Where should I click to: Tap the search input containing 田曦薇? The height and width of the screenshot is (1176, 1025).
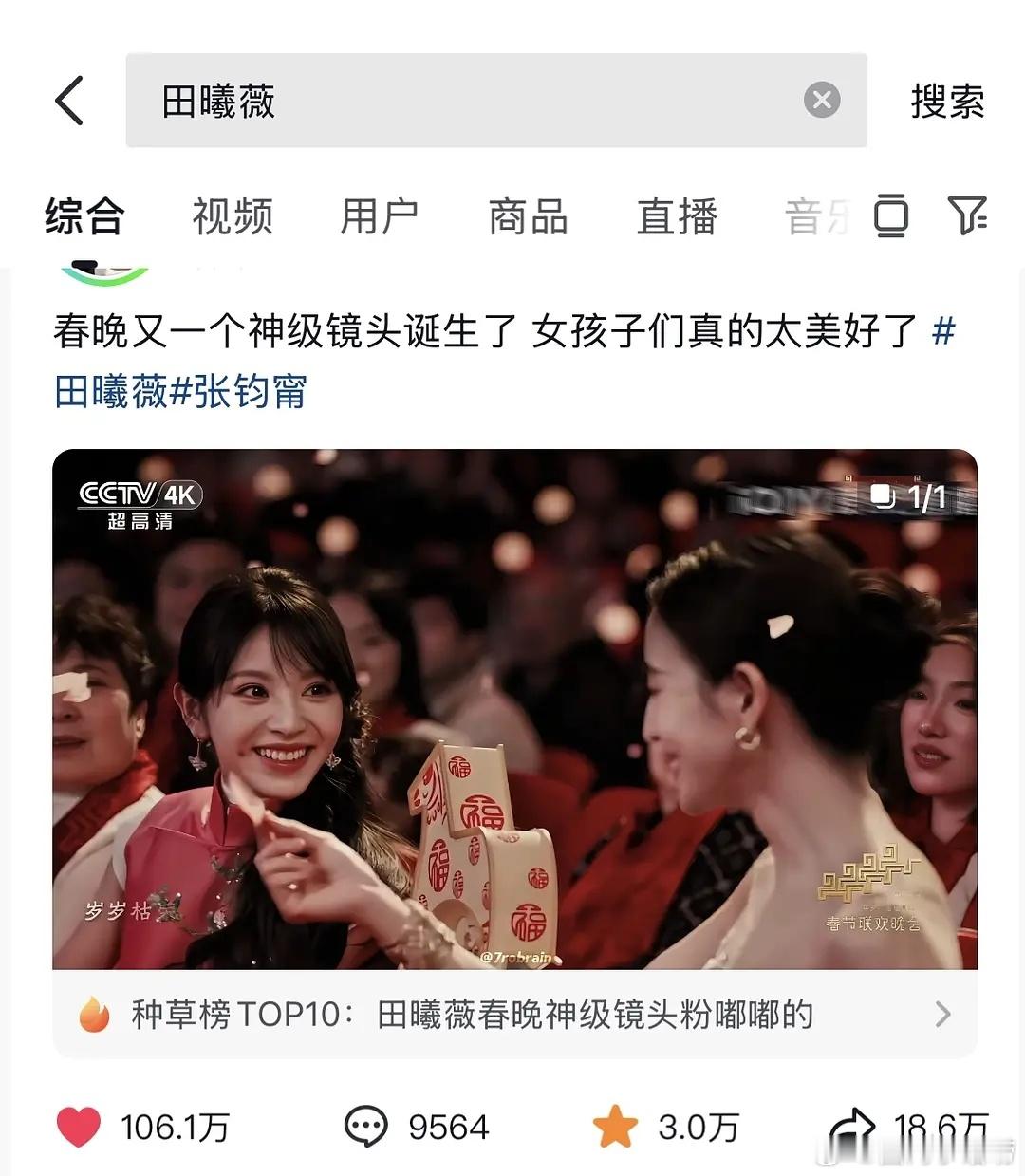(x=427, y=101)
